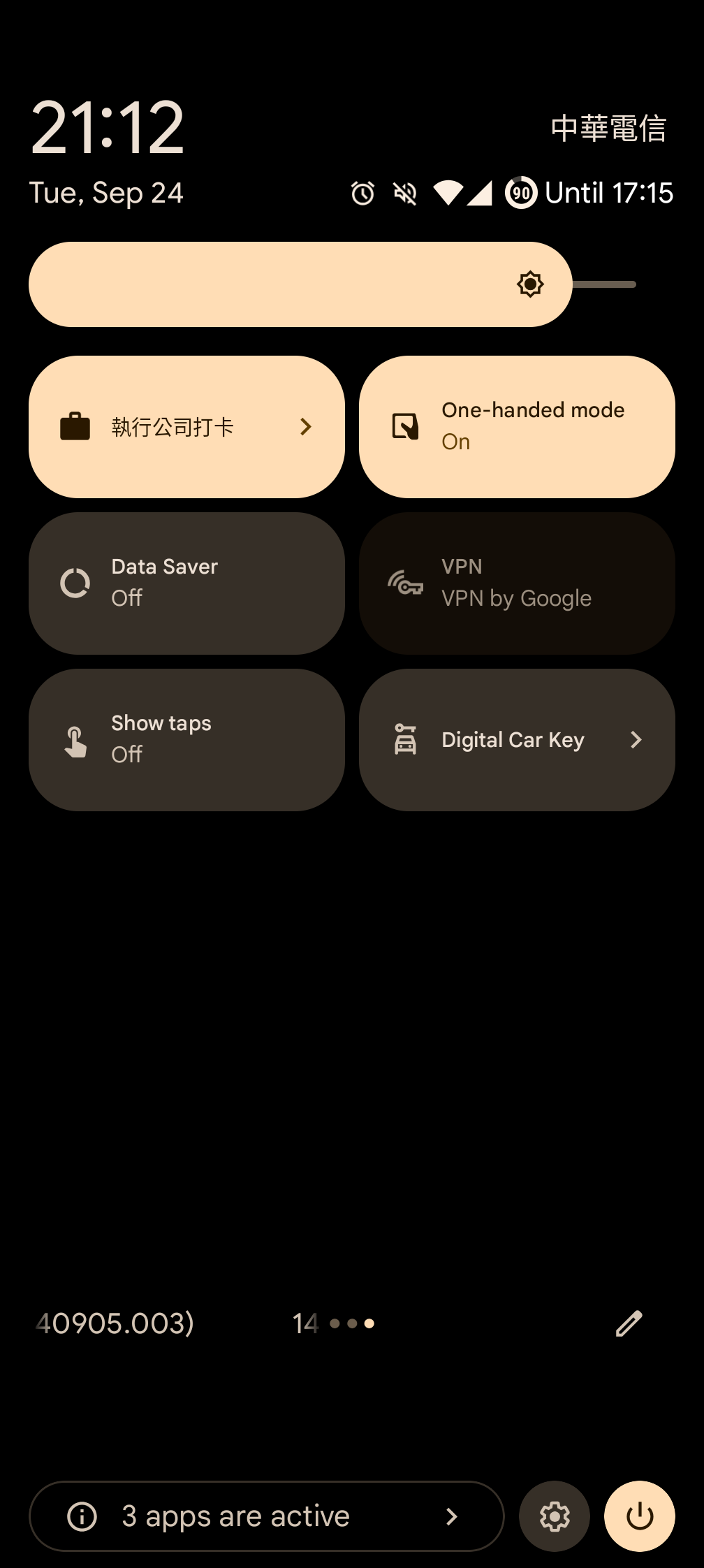Open the 執行公司打卡 work tile
704x1568 pixels.
tap(186, 427)
